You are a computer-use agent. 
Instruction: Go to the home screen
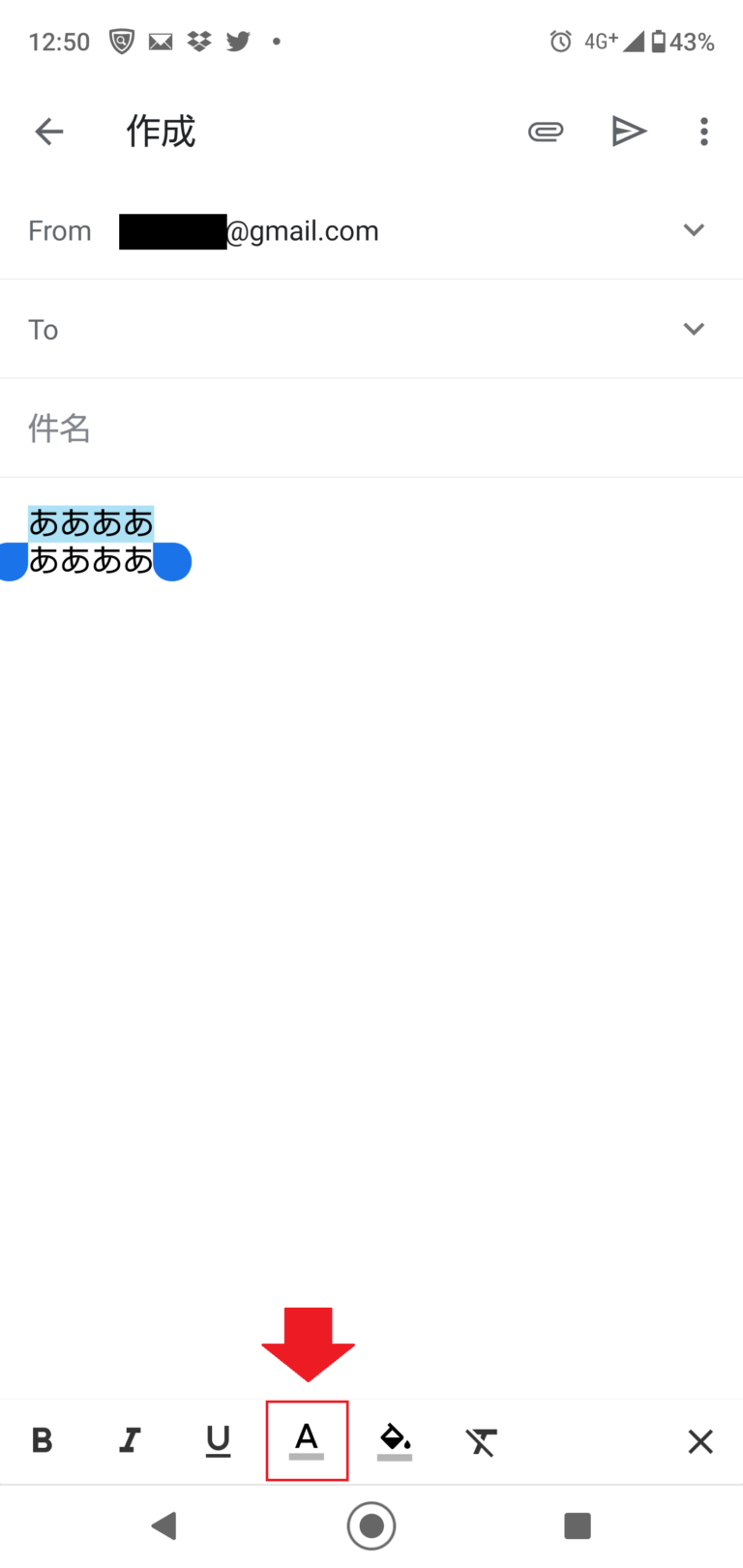pyautogui.click(x=371, y=1525)
